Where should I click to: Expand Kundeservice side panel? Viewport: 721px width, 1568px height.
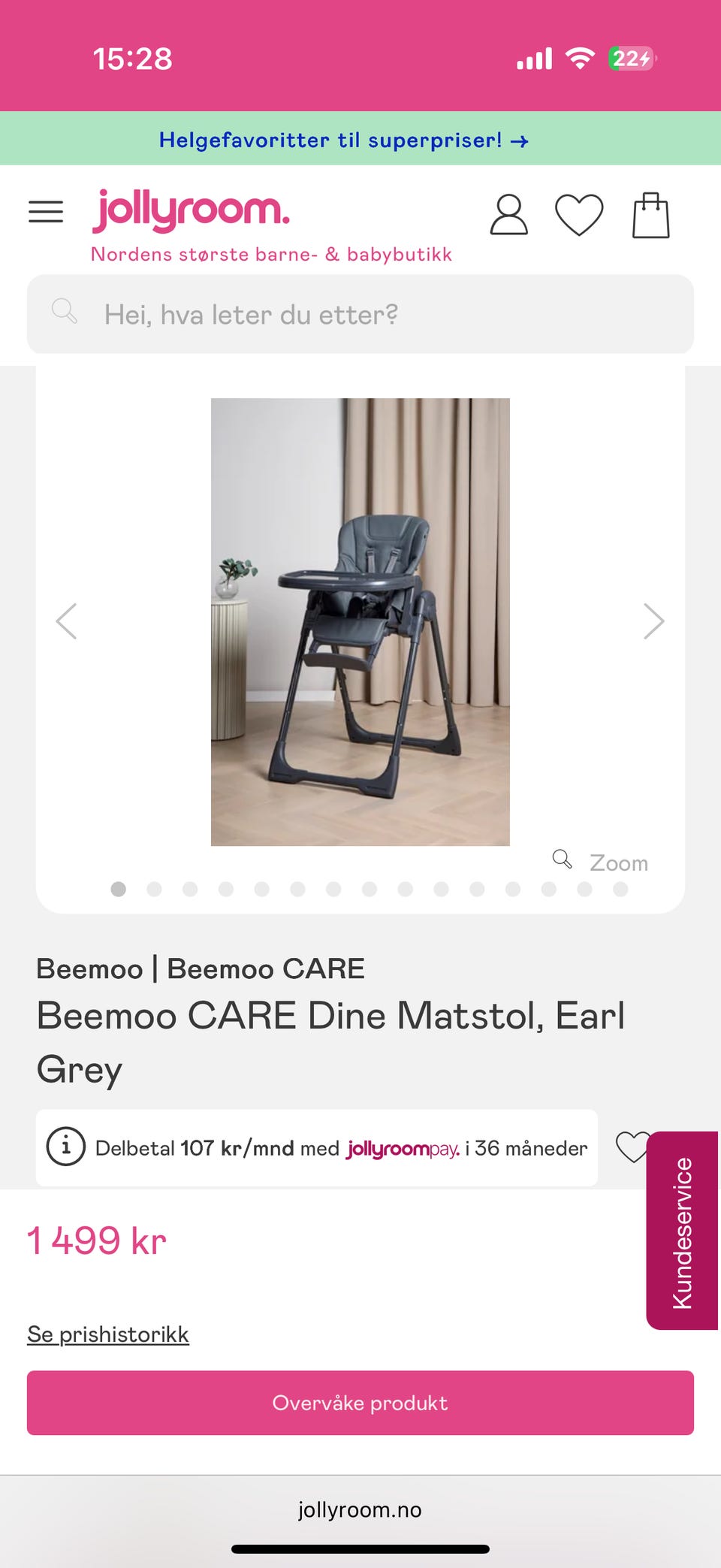pos(682,1219)
